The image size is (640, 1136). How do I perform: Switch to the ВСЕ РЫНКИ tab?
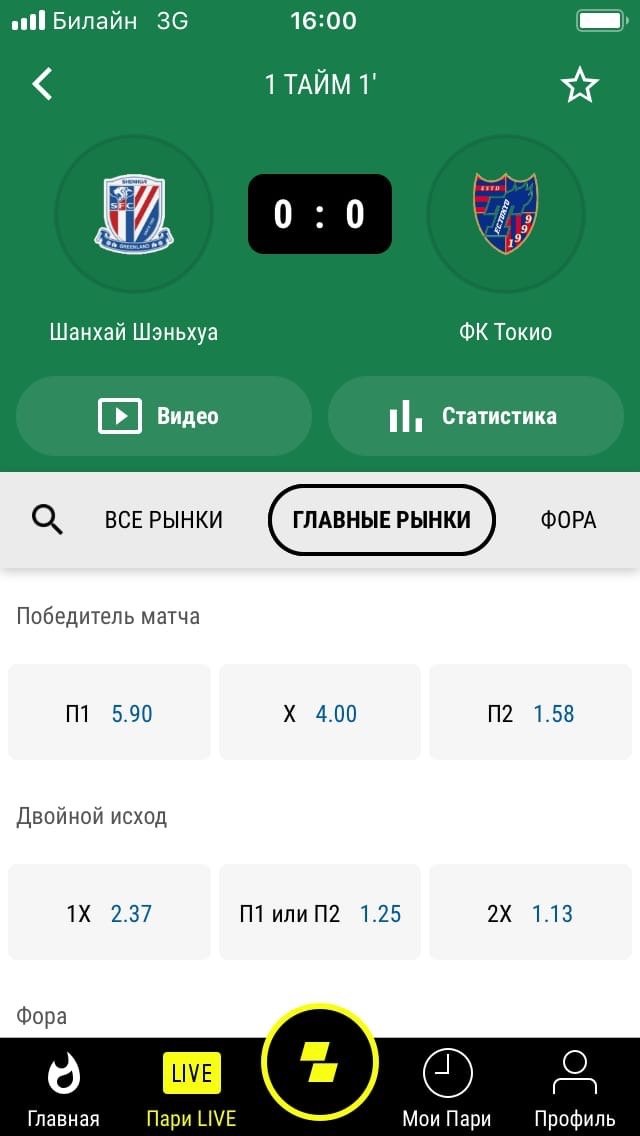[x=164, y=520]
